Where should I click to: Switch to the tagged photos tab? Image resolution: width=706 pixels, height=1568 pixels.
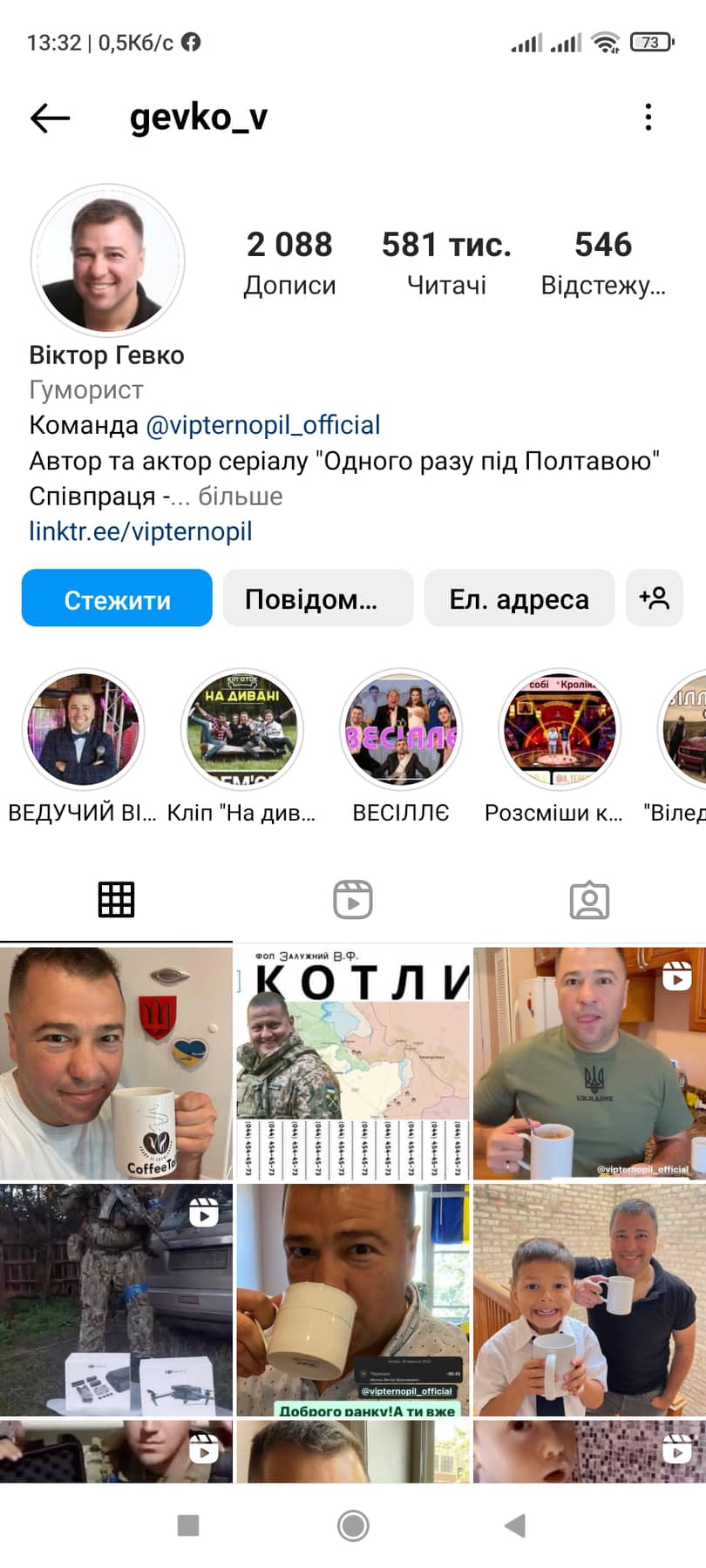[589, 900]
